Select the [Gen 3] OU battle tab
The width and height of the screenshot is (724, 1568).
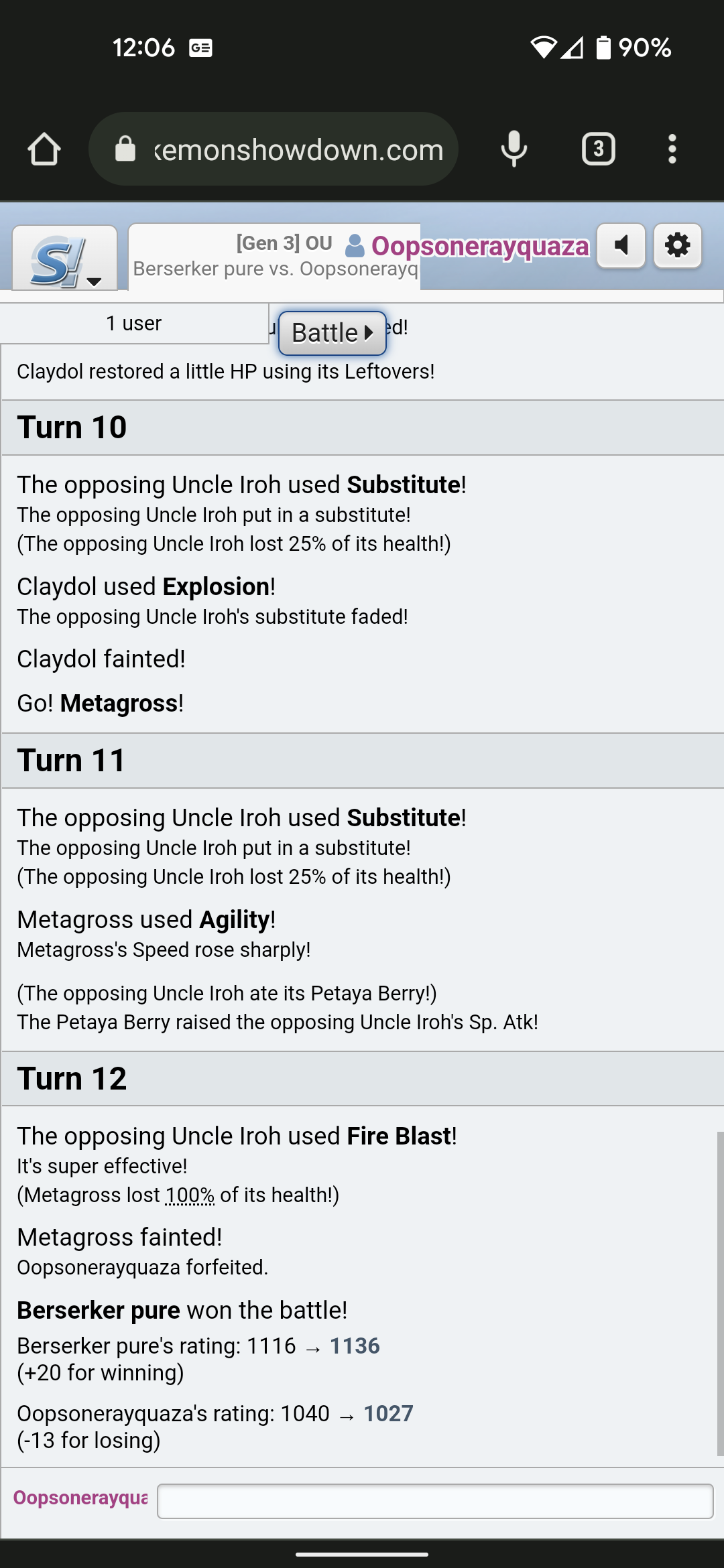[275, 256]
